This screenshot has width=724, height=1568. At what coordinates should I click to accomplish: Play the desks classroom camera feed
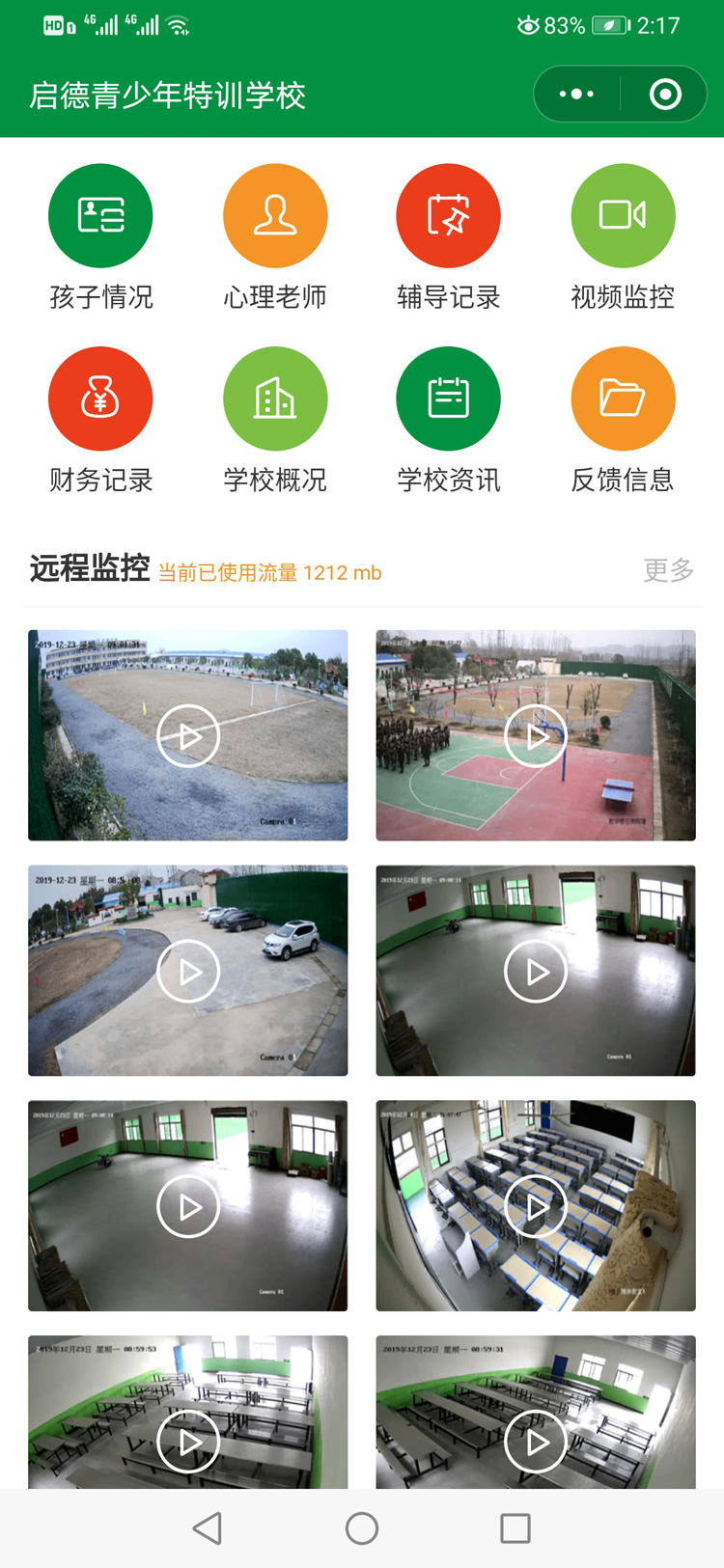pos(536,1205)
